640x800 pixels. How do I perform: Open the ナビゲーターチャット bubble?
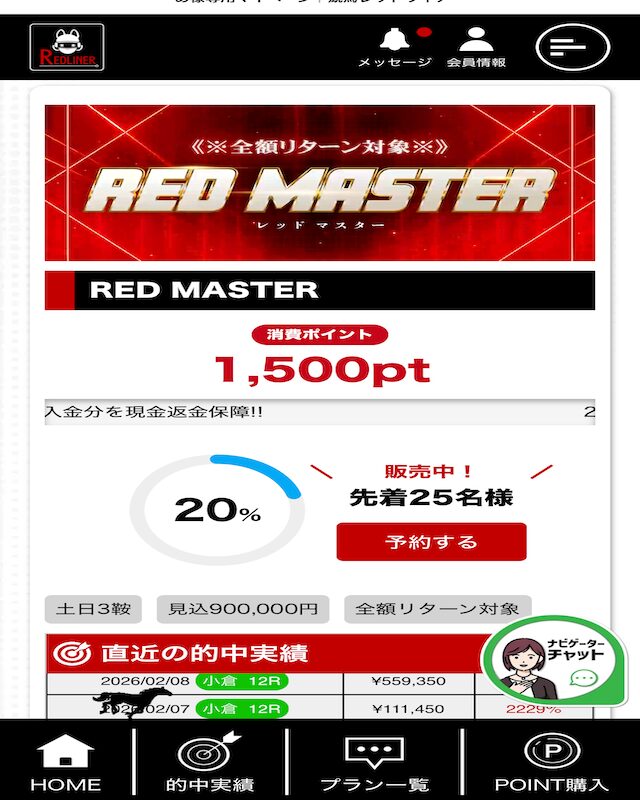point(553,661)
